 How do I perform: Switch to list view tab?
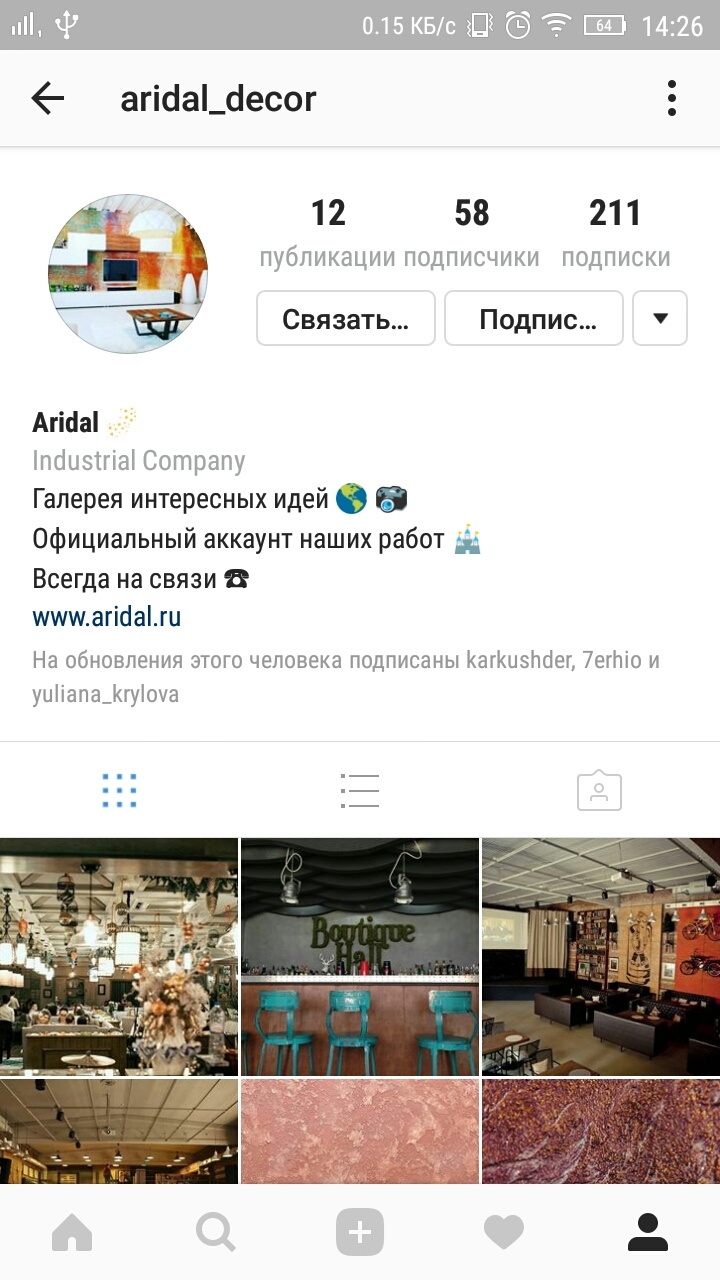tap(359, 791)
